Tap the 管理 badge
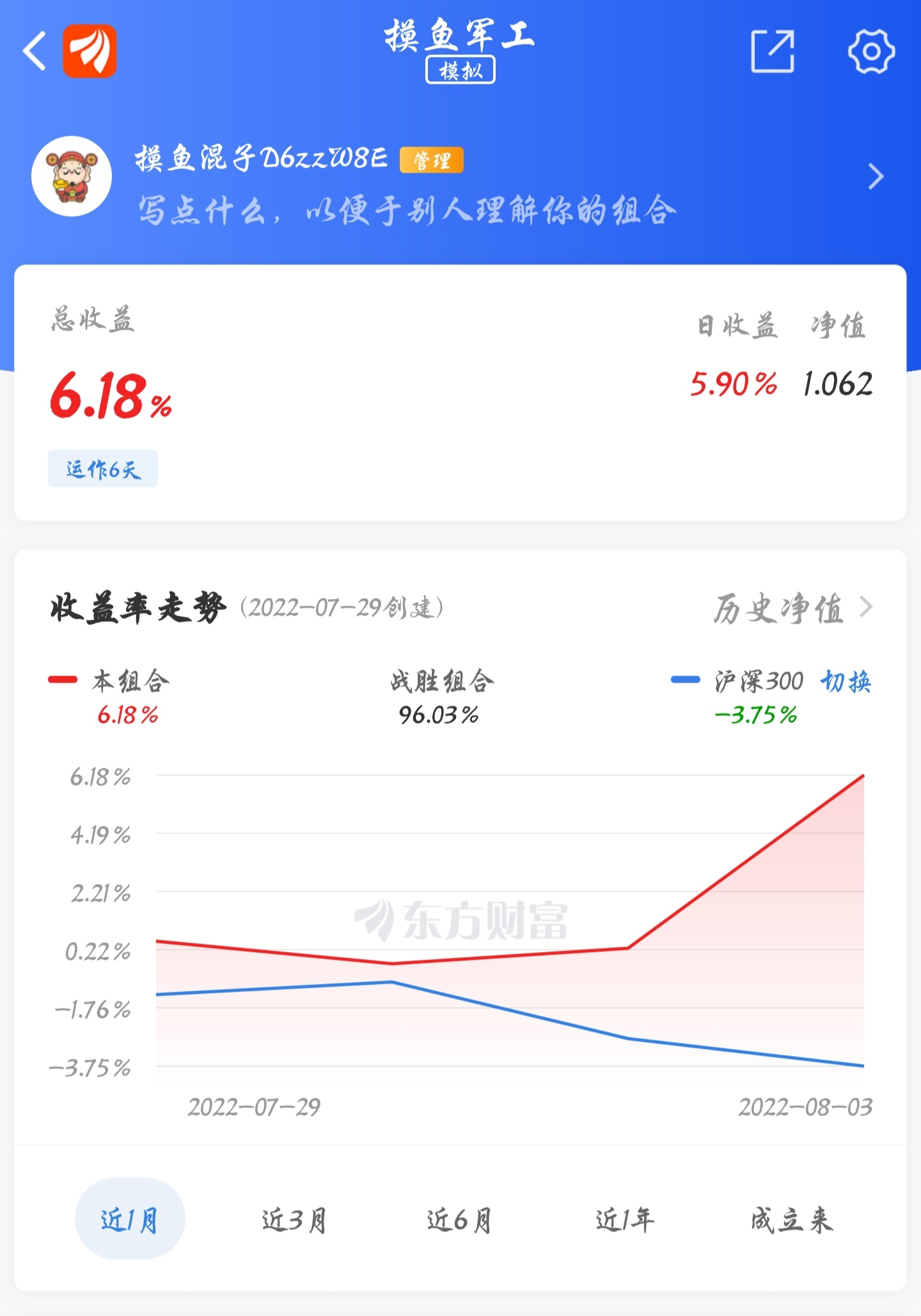The image size is (921, 1316). 431,160
